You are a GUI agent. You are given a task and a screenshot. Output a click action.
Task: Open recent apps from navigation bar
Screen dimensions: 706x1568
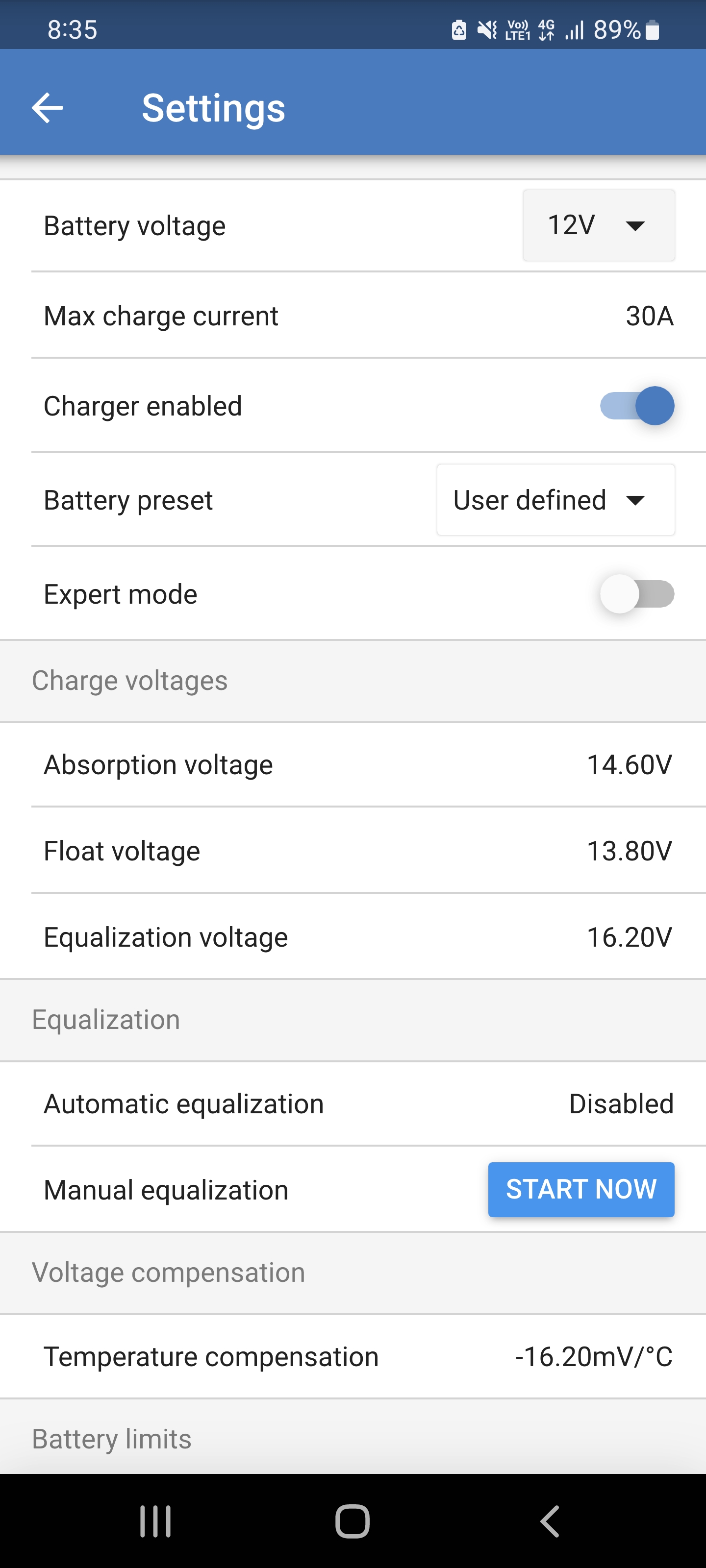(x=155, y=1521)
